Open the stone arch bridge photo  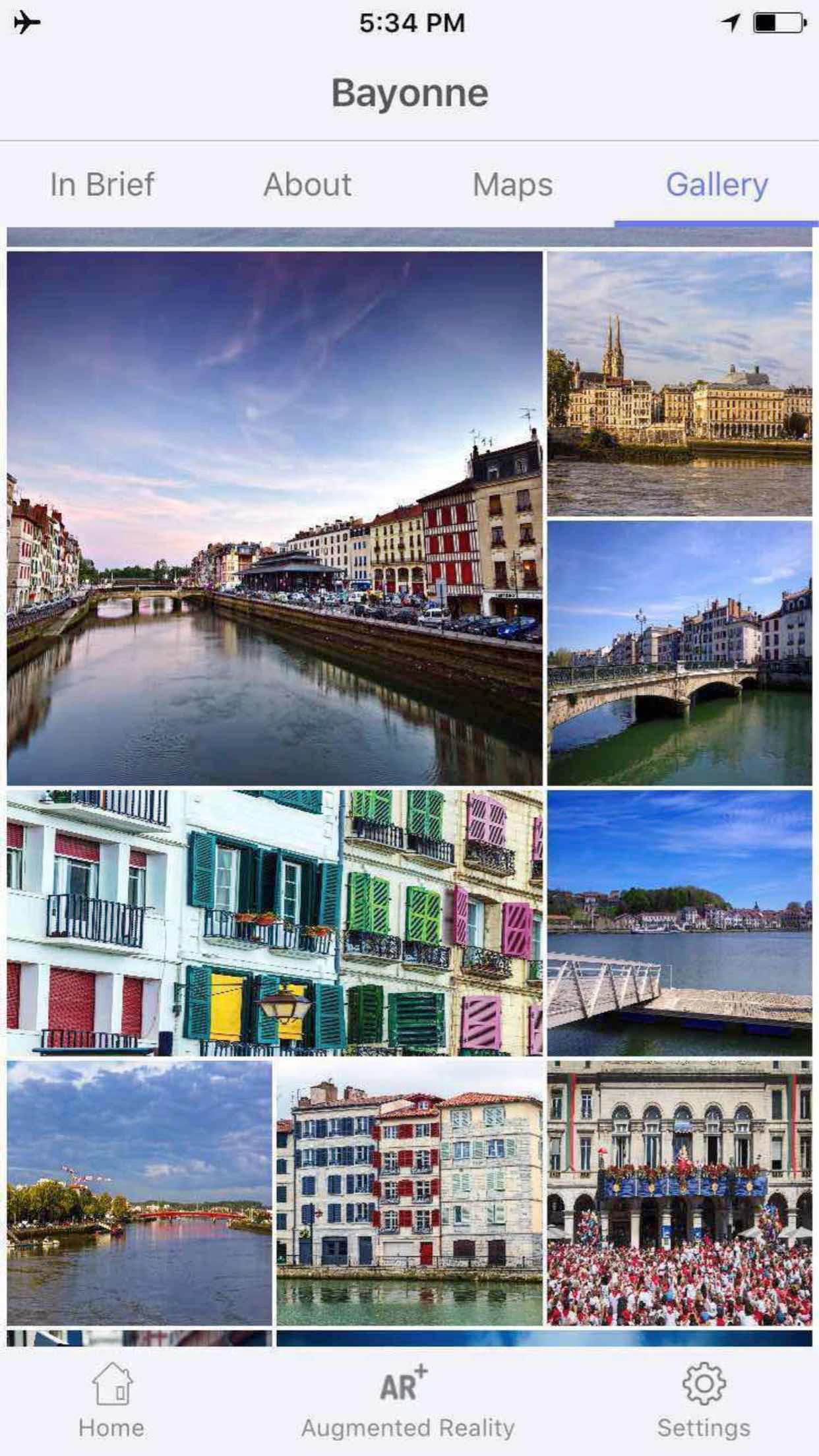click(x=679, y=653)
